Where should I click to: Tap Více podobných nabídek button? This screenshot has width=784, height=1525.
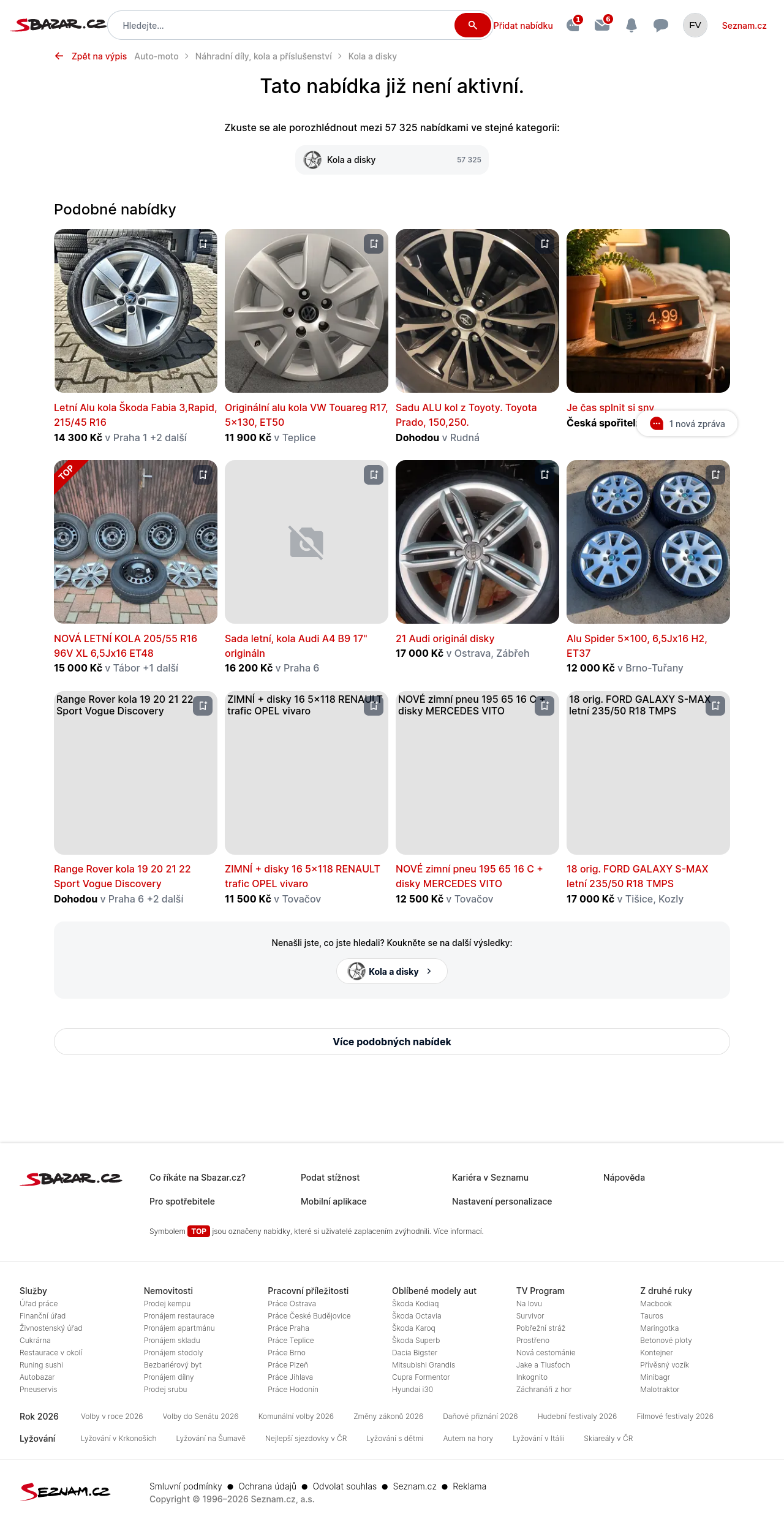coord(392,1042)
